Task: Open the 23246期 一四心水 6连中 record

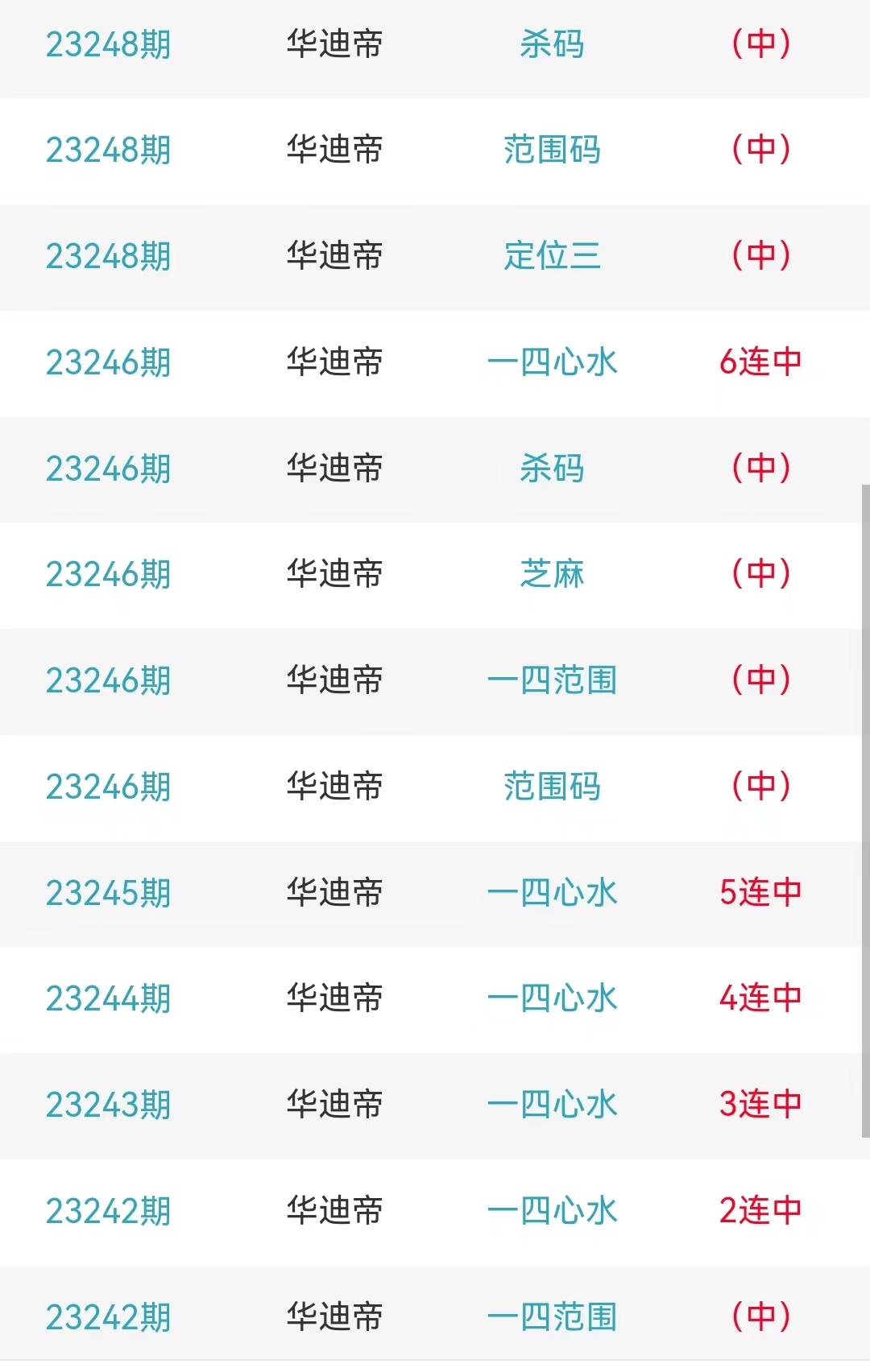Action: [552, 362]
